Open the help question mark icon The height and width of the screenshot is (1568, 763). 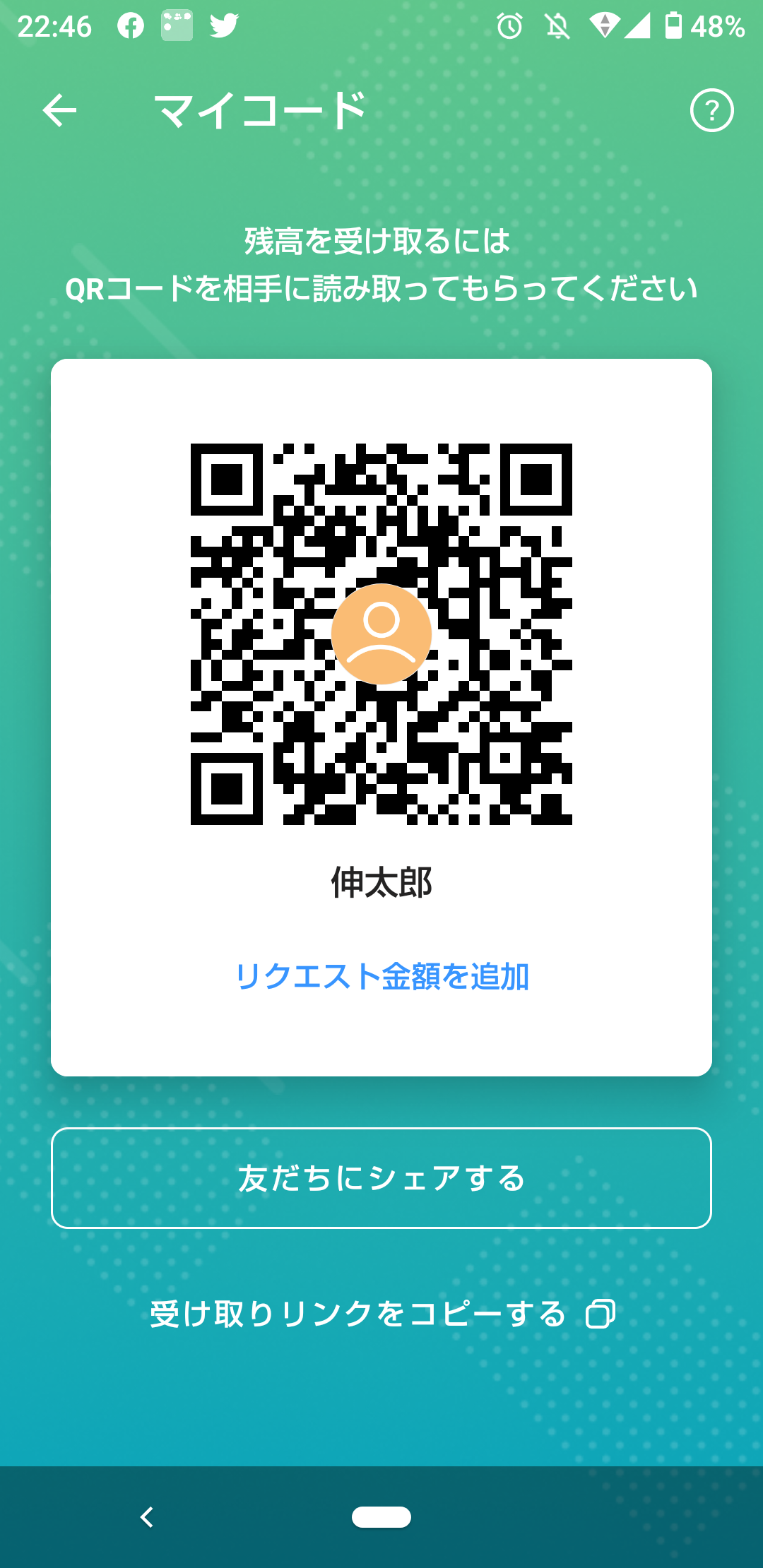(x=711, y=111)
